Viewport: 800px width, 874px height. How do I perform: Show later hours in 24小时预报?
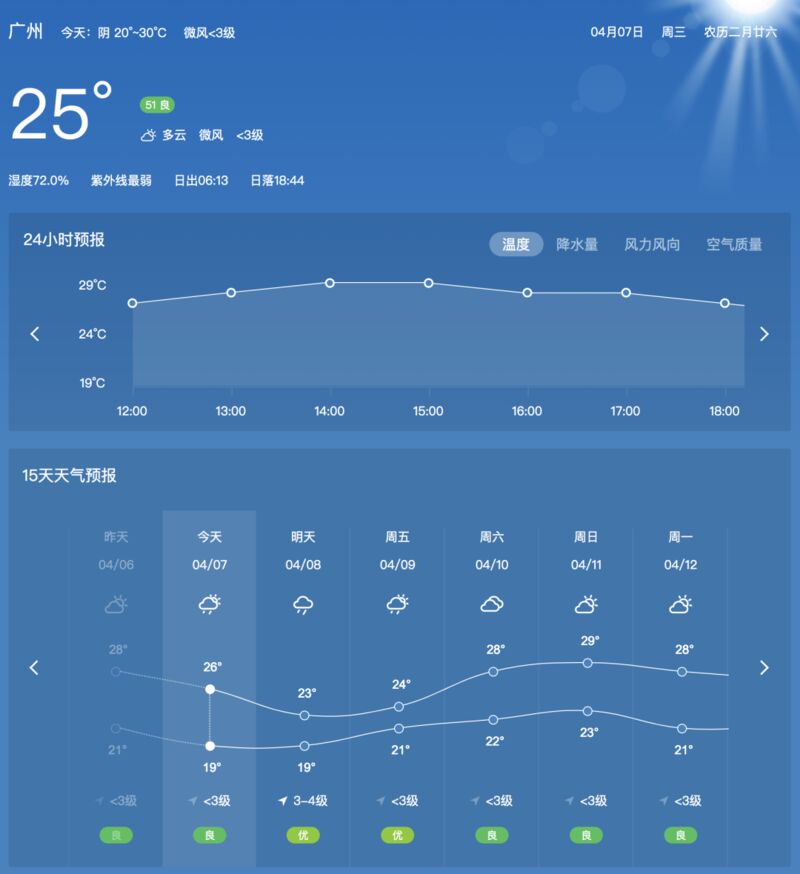tap(764, 334)
